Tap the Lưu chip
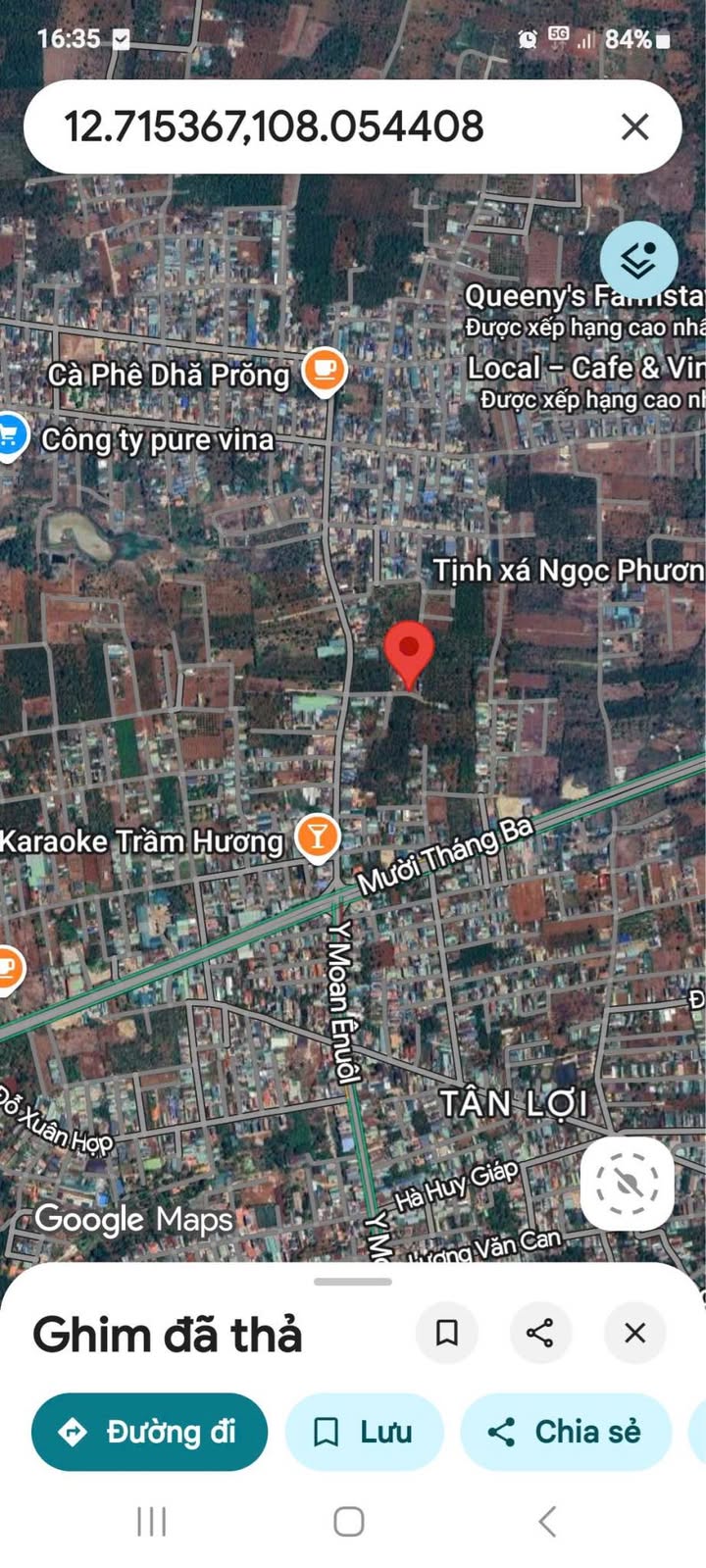The width and height of the screenshot is (706, 1568). tap(364, 1432)
